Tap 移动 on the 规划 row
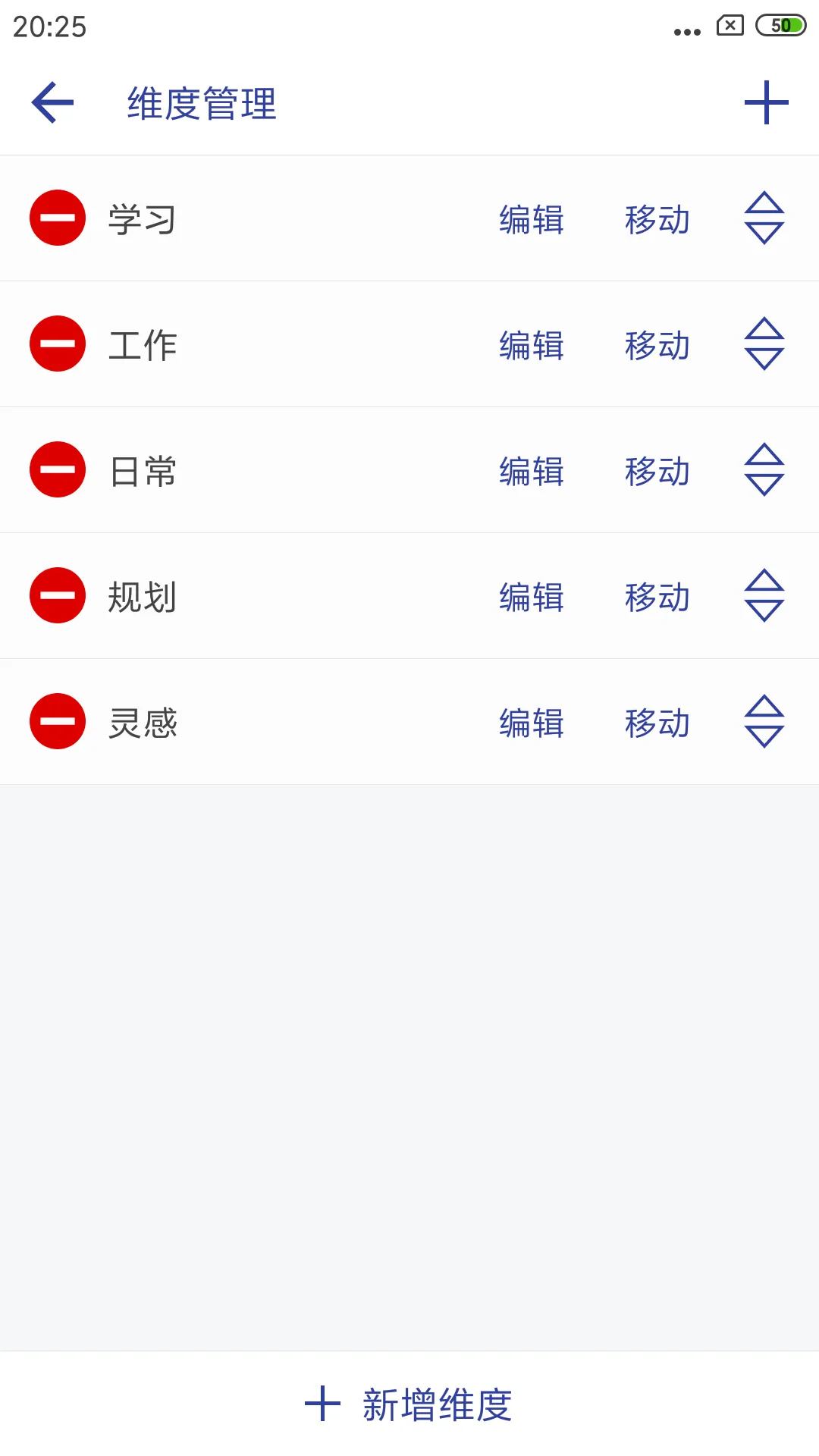Image resolution: width=819 pixels, height=1456 pixels. coord(657,598)
